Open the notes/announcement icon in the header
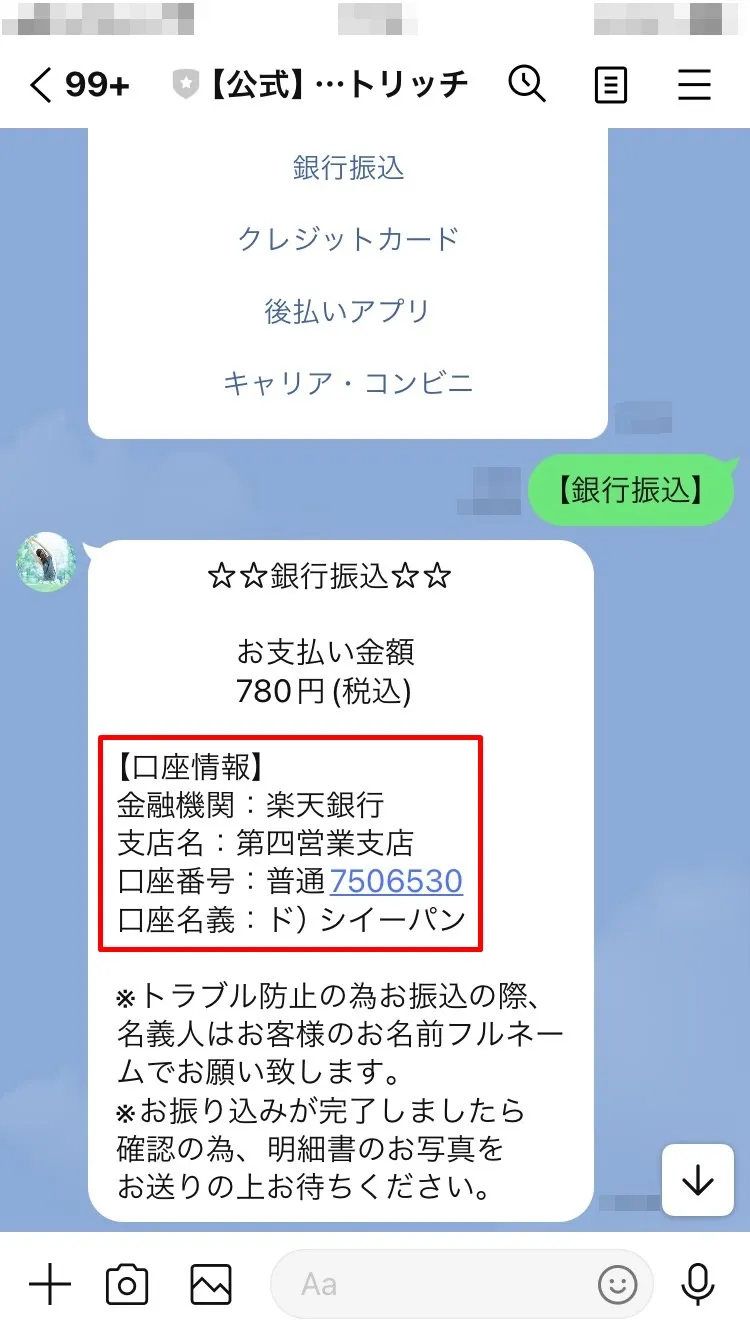 [x=610, y=84]
